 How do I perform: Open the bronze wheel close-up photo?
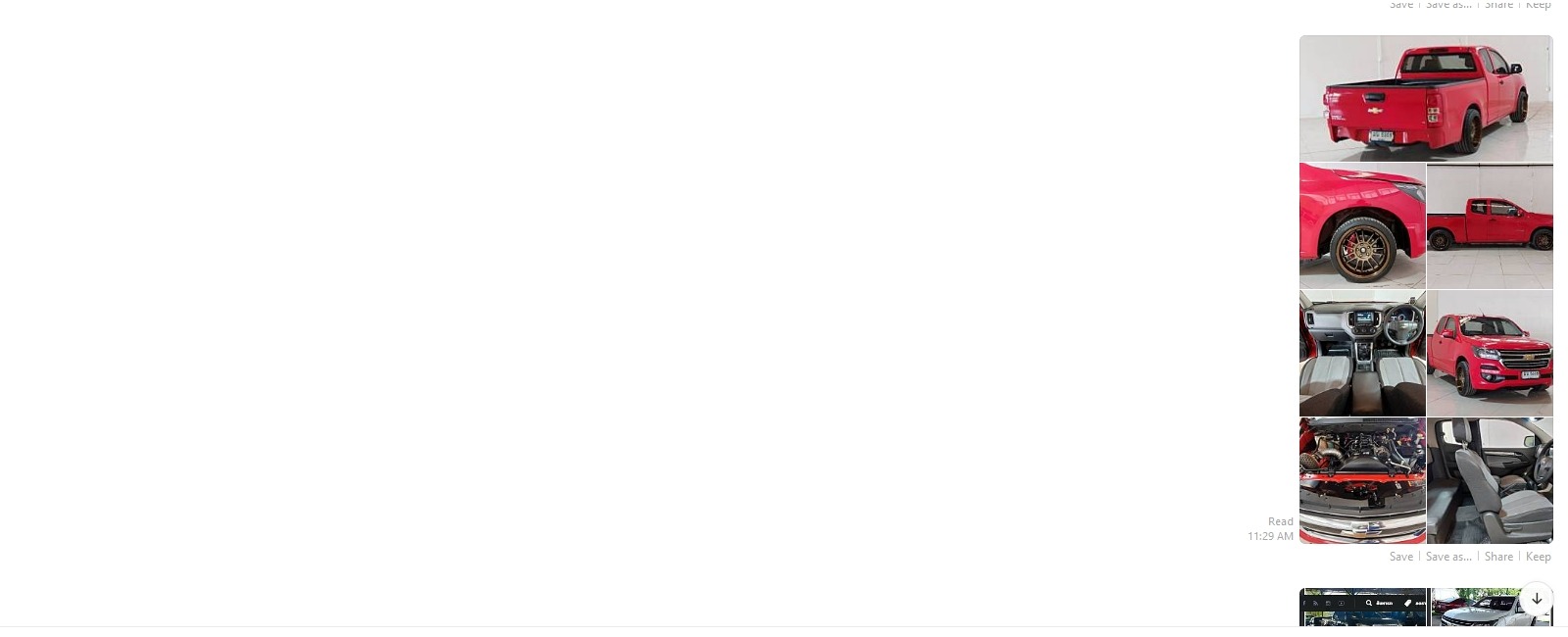tap(1362, 226)
